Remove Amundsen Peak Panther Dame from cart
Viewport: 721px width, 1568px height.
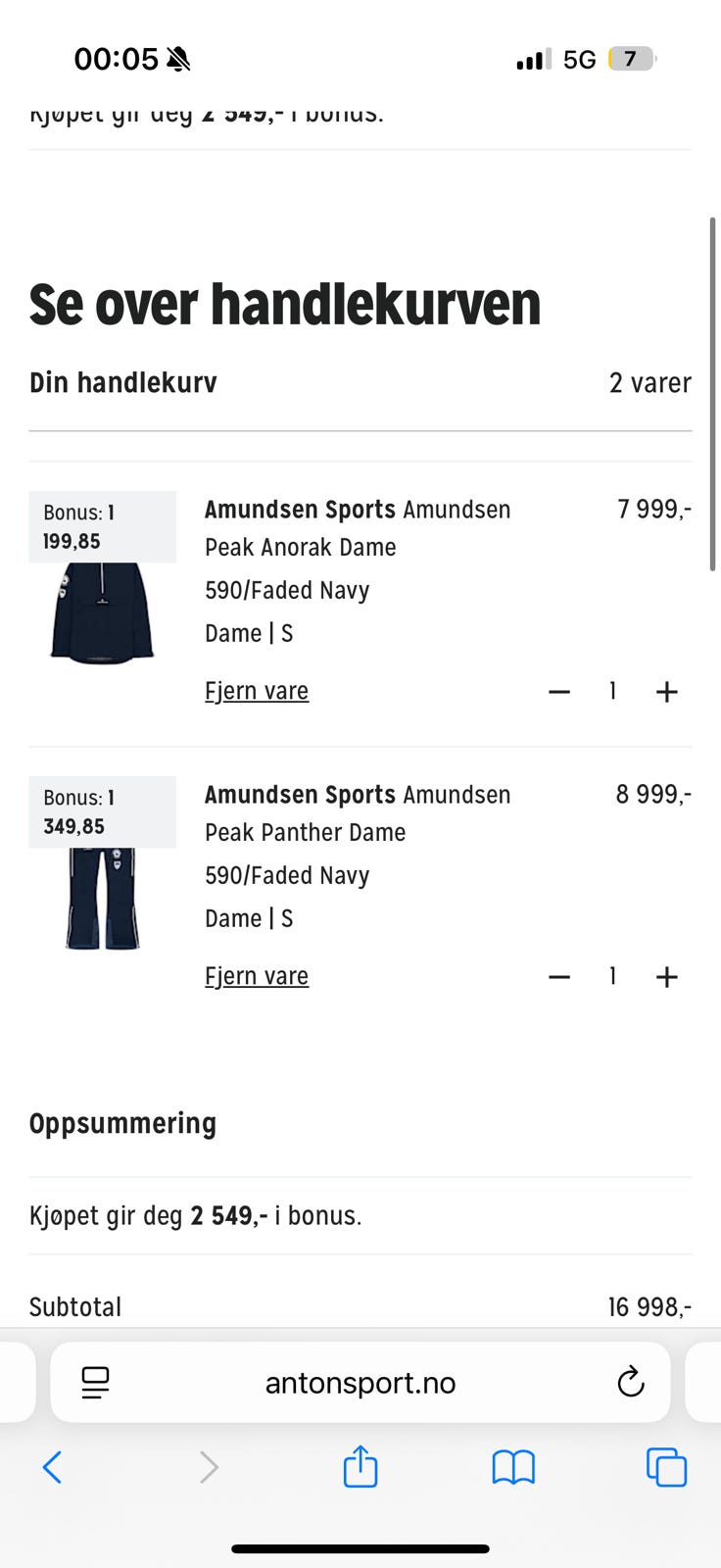[257, 976]
